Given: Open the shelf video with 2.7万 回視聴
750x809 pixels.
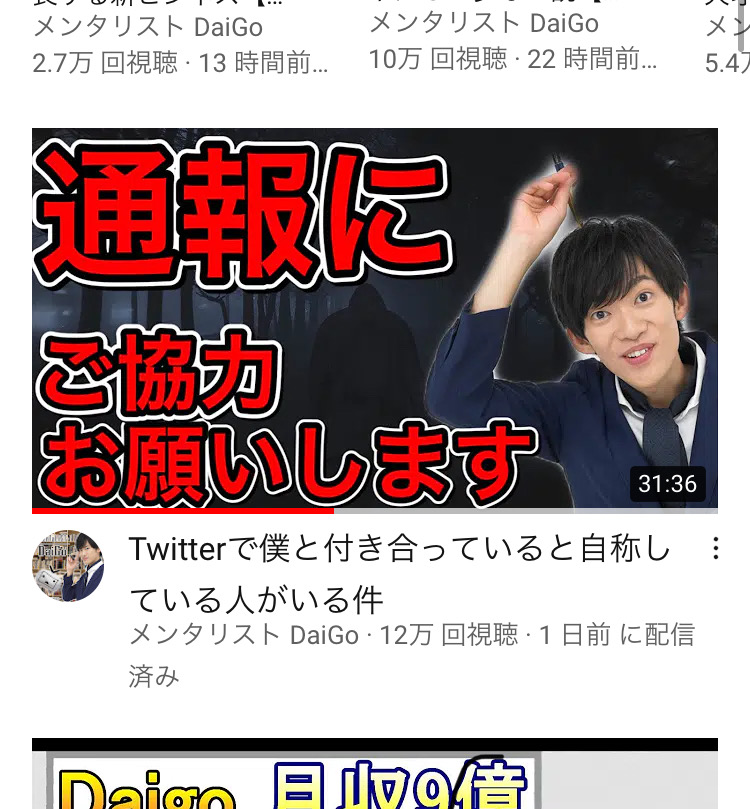Looking at the screenshot, I should 180,40.
